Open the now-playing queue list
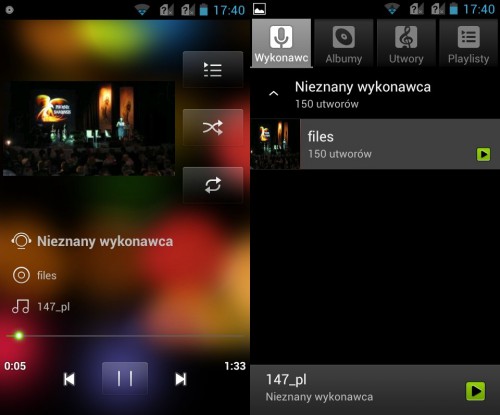The width and height of the screenshot is (500, 415). point(213,70)
